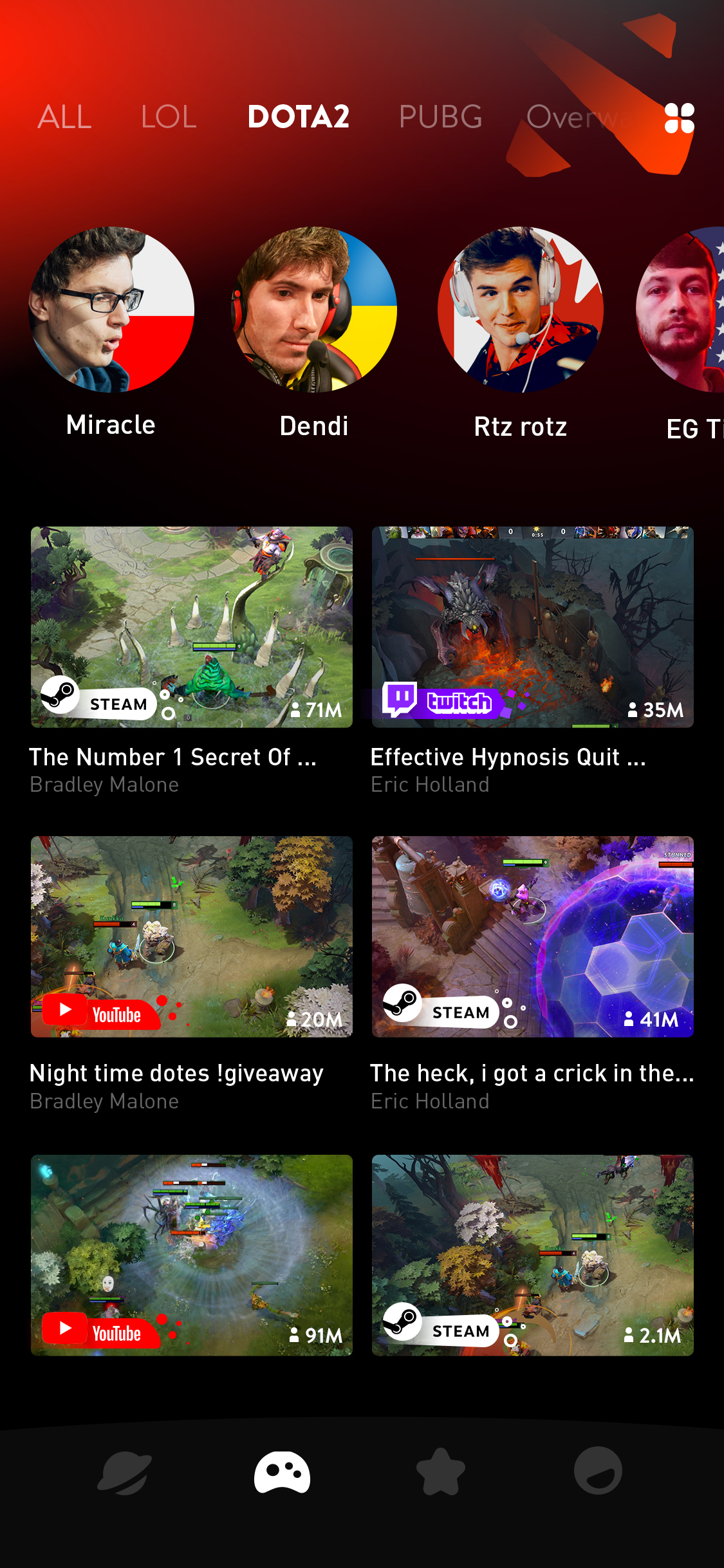This screenshot has width=724, height=1568.
Task: Open 'Night time dotes !giveaway' YouTube stream
Action: [192, 937]
